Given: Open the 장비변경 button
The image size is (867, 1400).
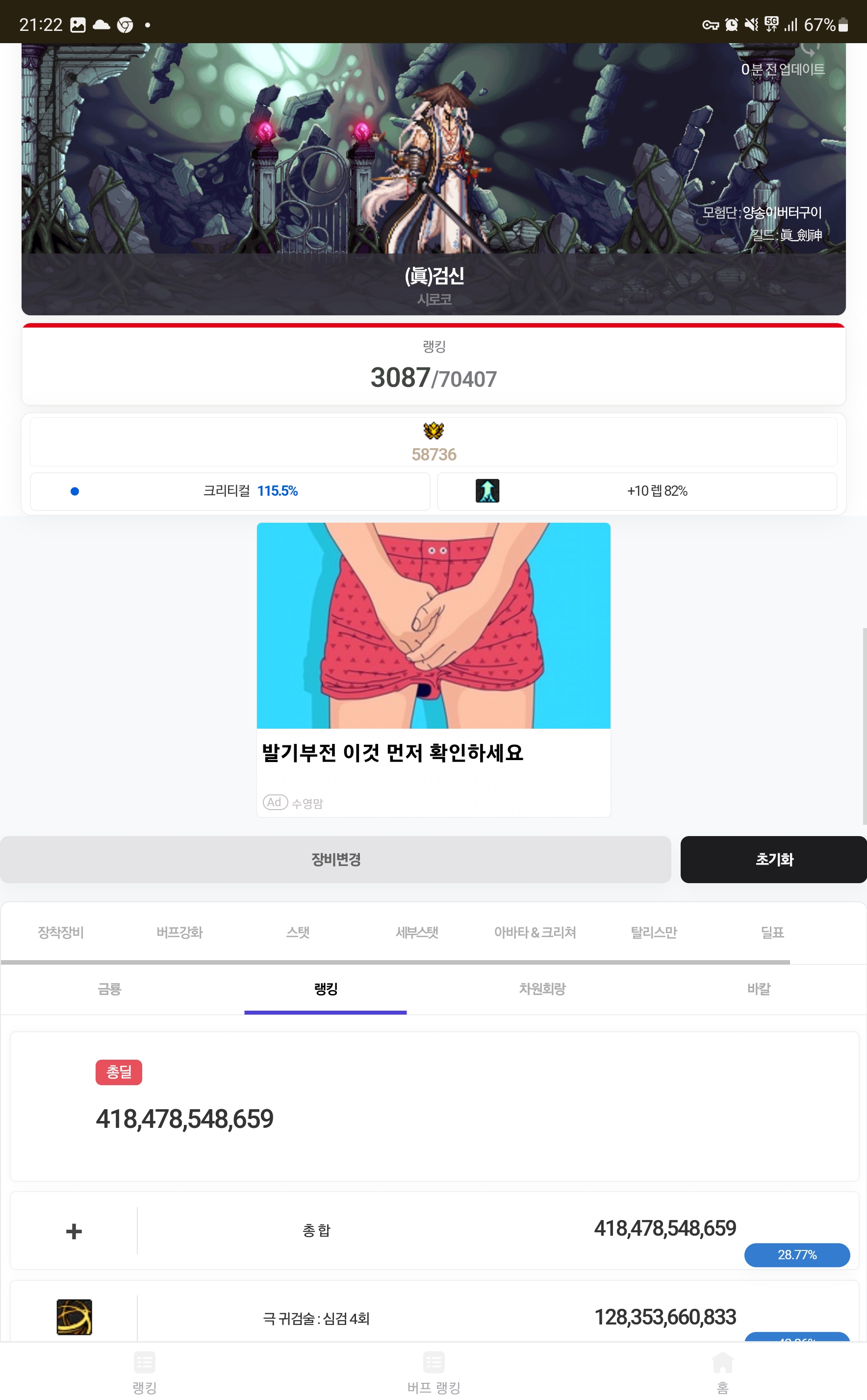Looking at the screenshot, I should click(x=335, y=860).
